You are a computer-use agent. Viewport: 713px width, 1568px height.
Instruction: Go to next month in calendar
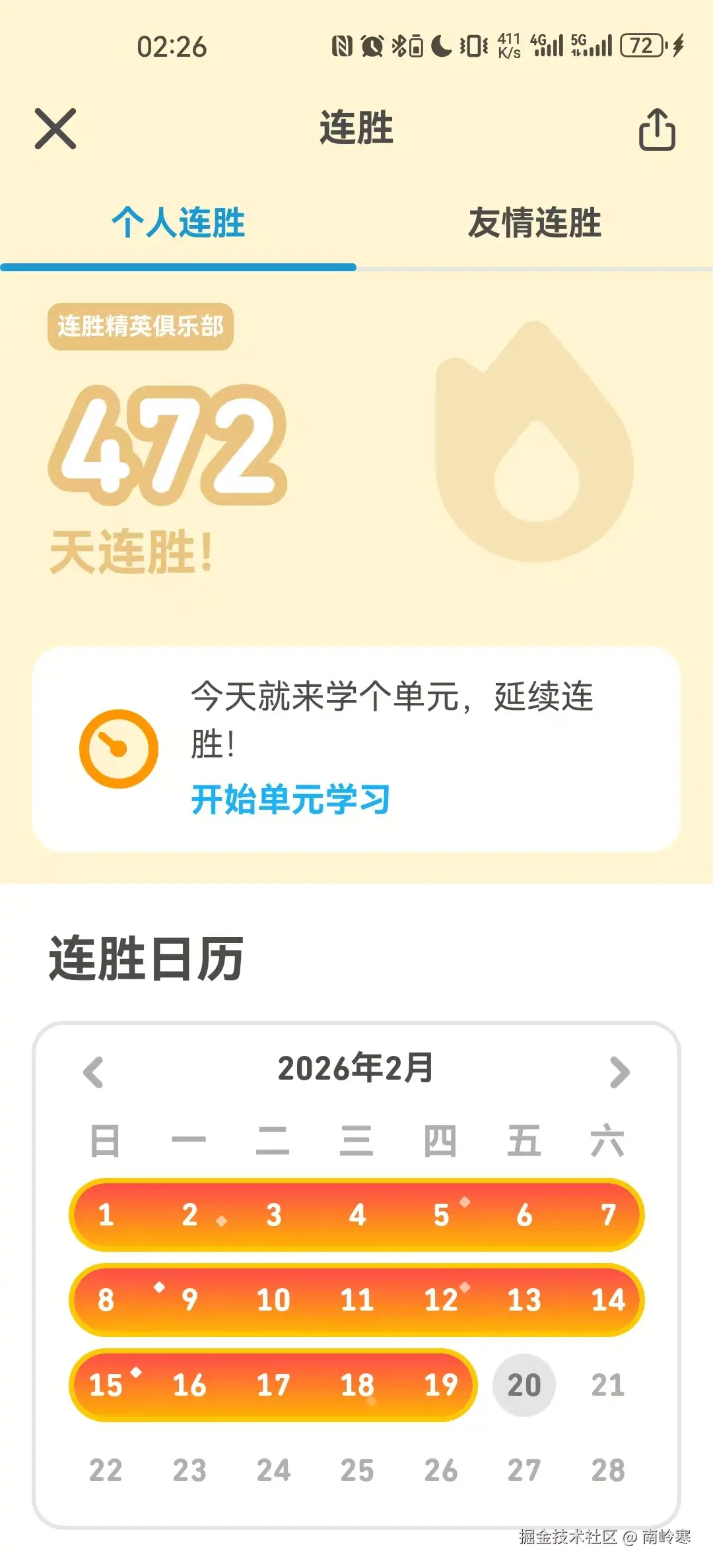point(619,1072)
